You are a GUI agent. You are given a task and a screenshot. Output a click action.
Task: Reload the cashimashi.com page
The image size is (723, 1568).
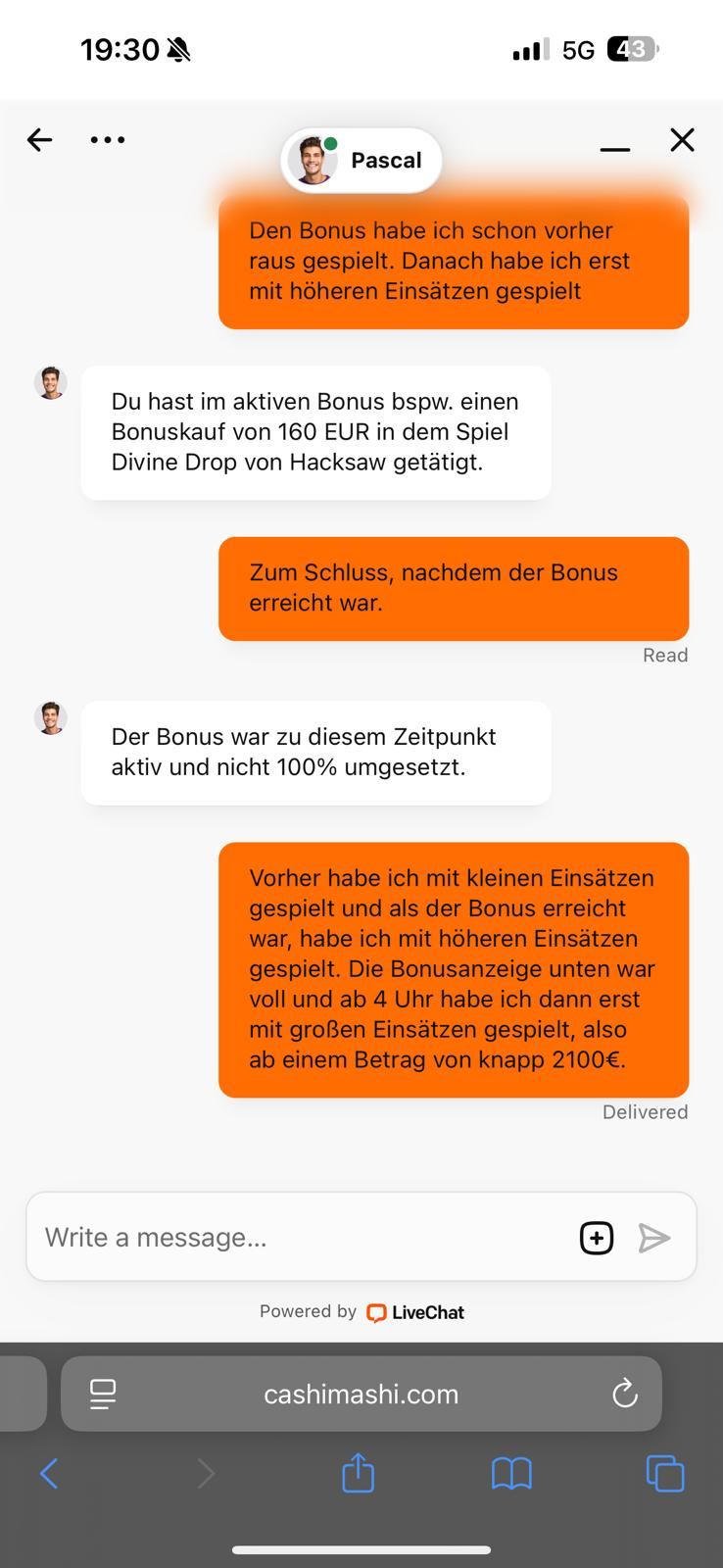click(x=624, y=1394)
